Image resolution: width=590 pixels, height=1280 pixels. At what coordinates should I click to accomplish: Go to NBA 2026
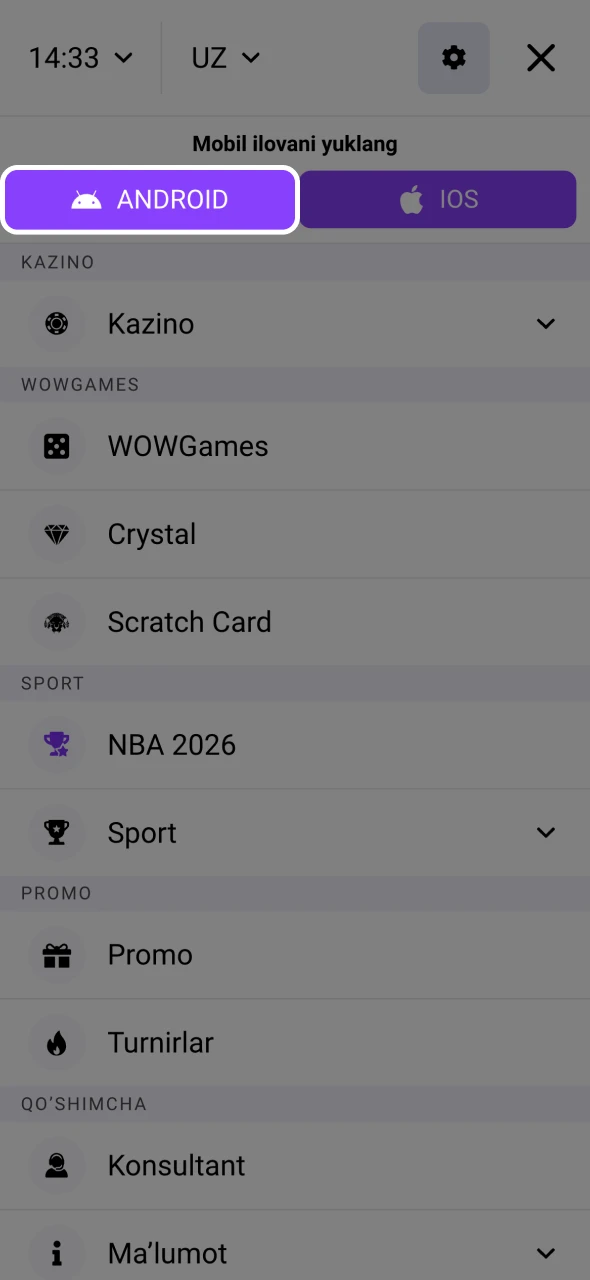(295, 745)
